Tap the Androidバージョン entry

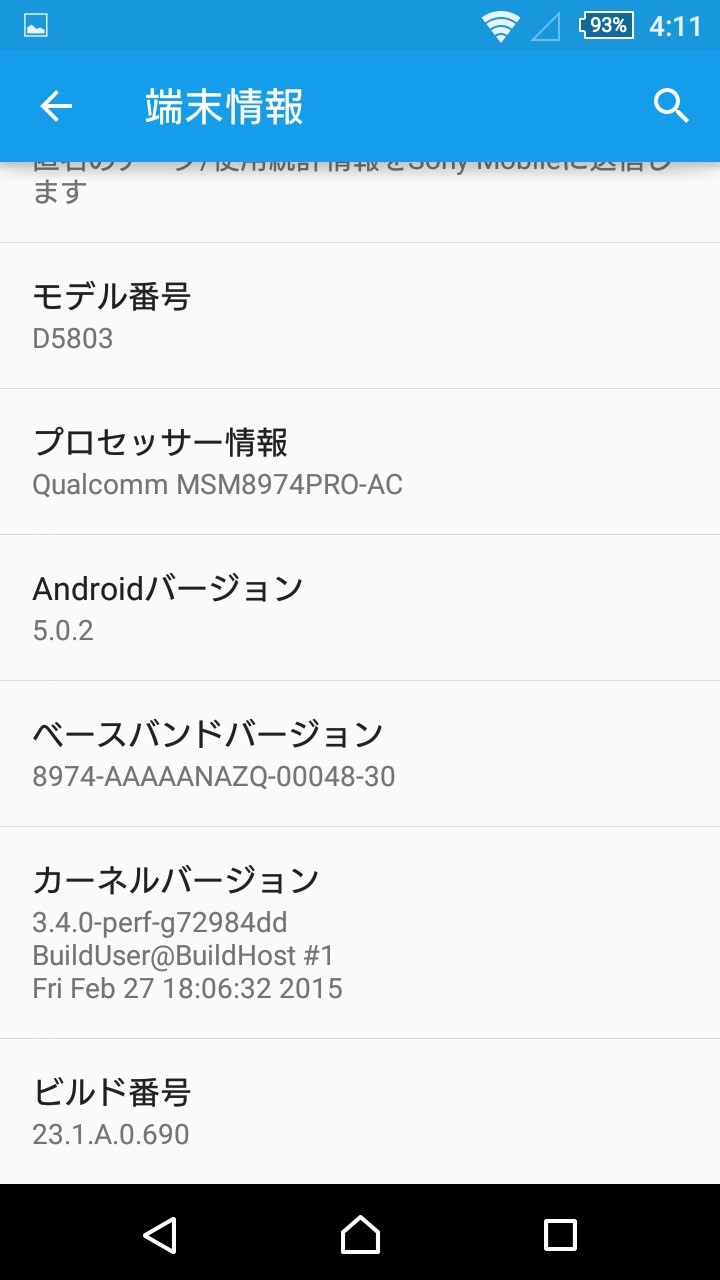pos(360,608)
